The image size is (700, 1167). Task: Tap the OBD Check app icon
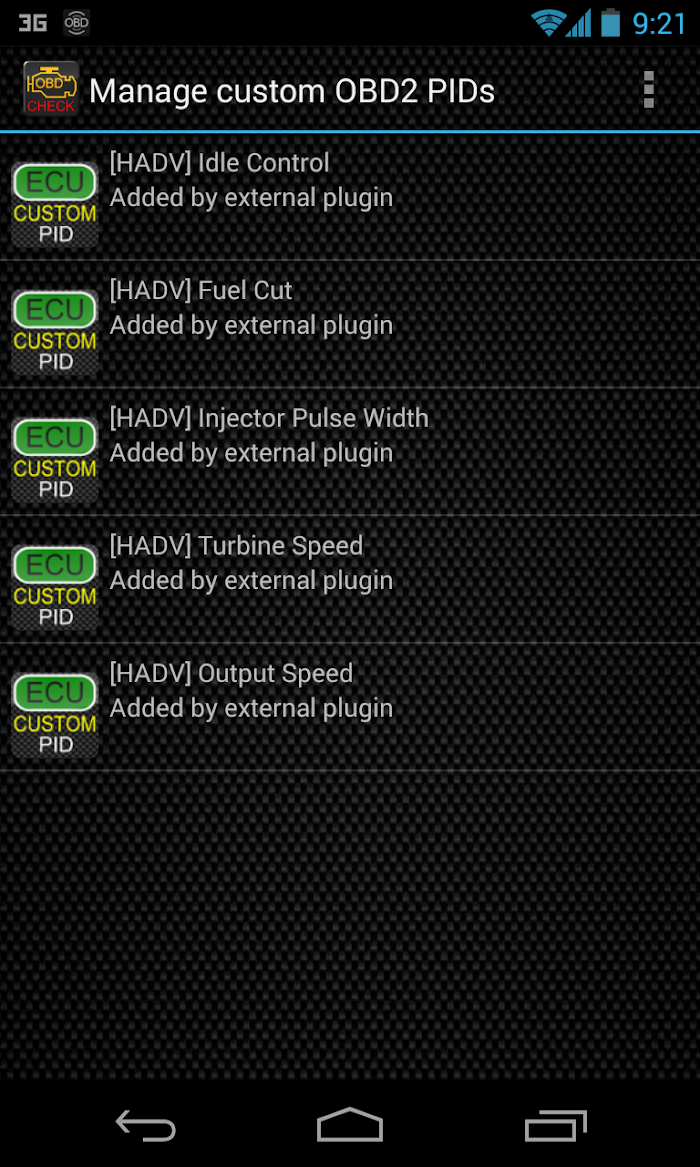point(51,89)
